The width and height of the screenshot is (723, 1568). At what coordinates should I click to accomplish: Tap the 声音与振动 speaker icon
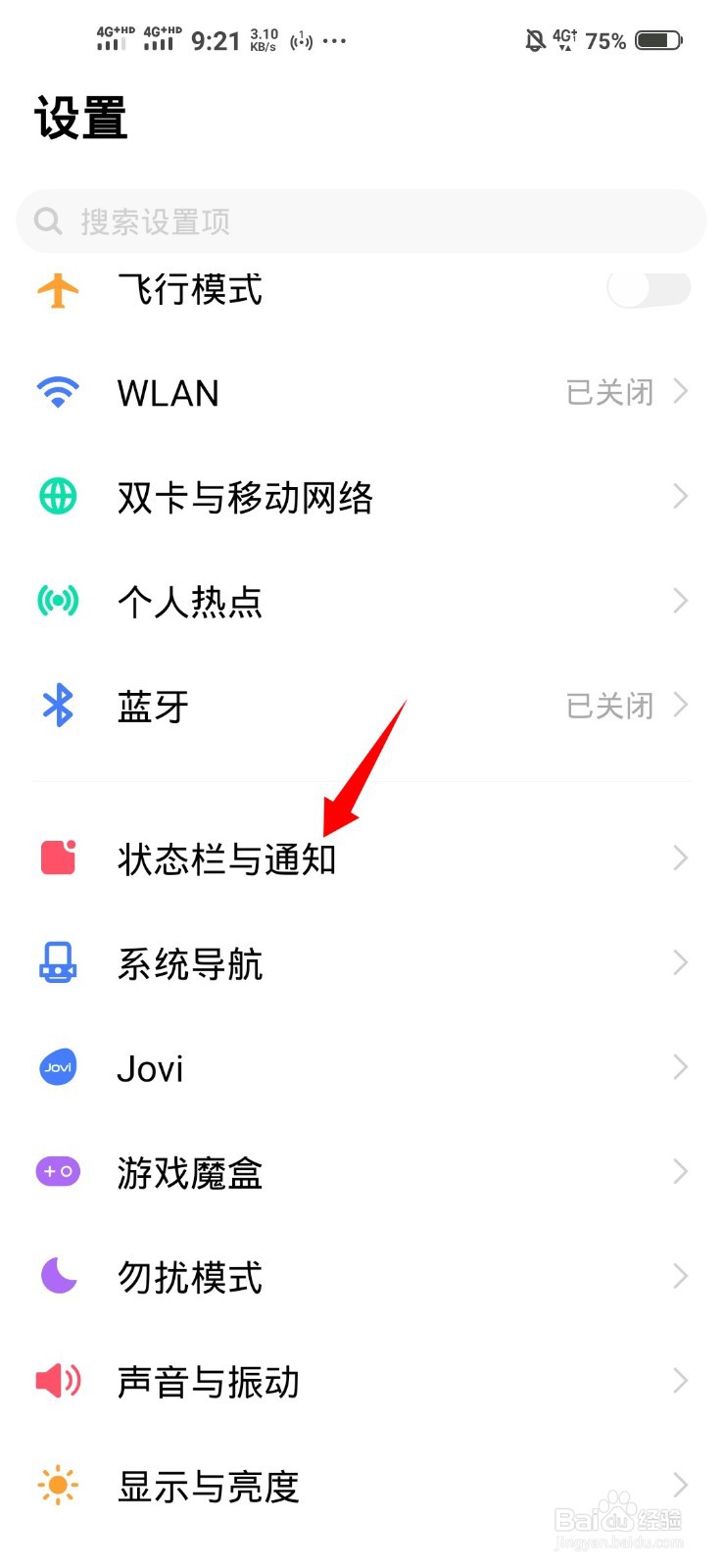pyautogui.click(x=57, y=1381)
